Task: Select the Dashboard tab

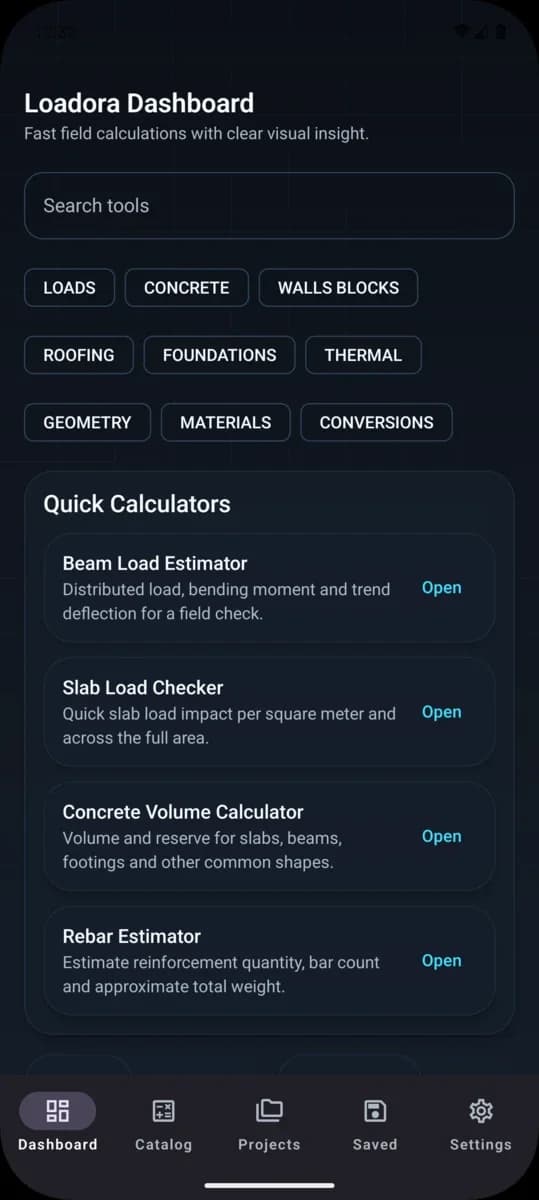Action: coord(58,1124)
